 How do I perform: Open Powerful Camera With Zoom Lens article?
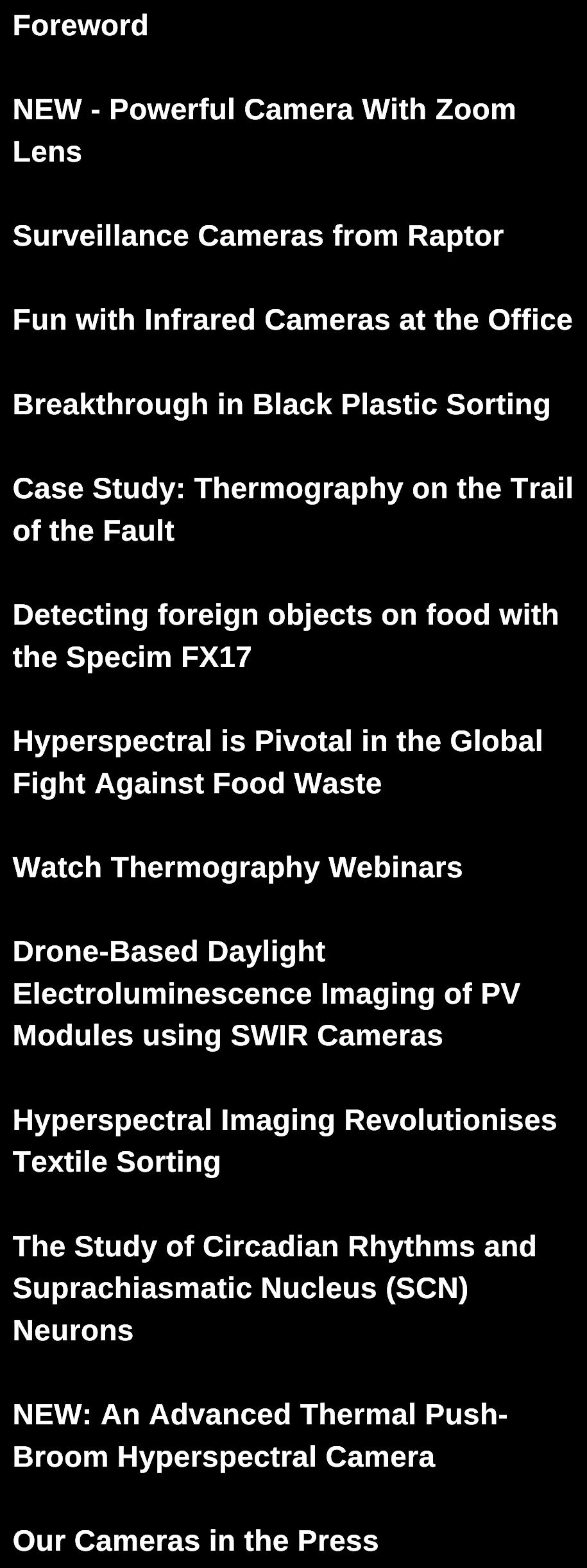(264, 110)
